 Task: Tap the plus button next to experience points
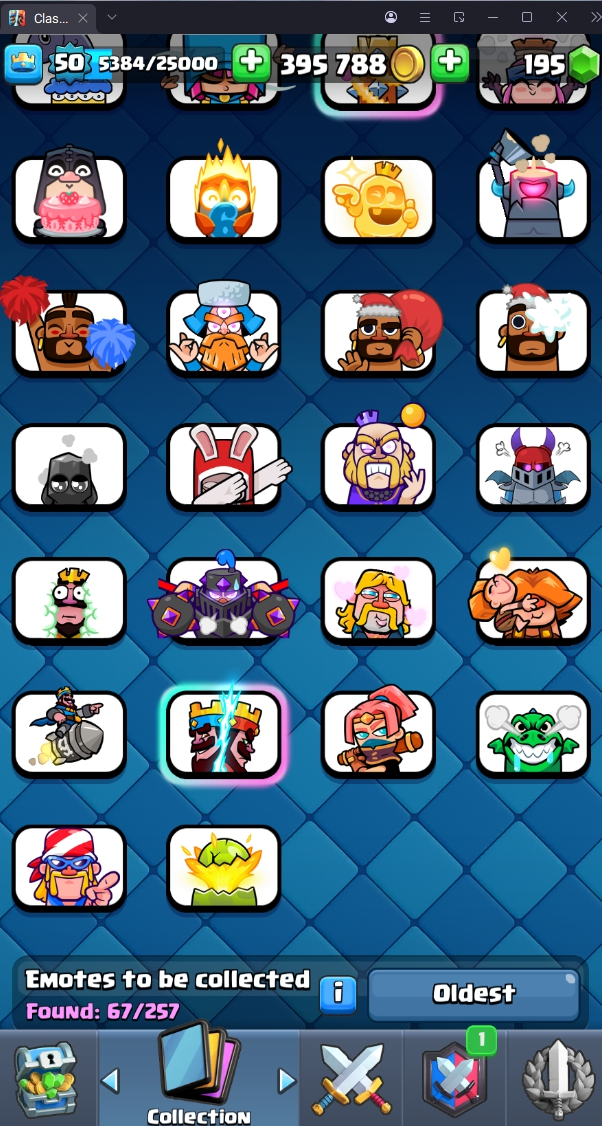[251, 63]
